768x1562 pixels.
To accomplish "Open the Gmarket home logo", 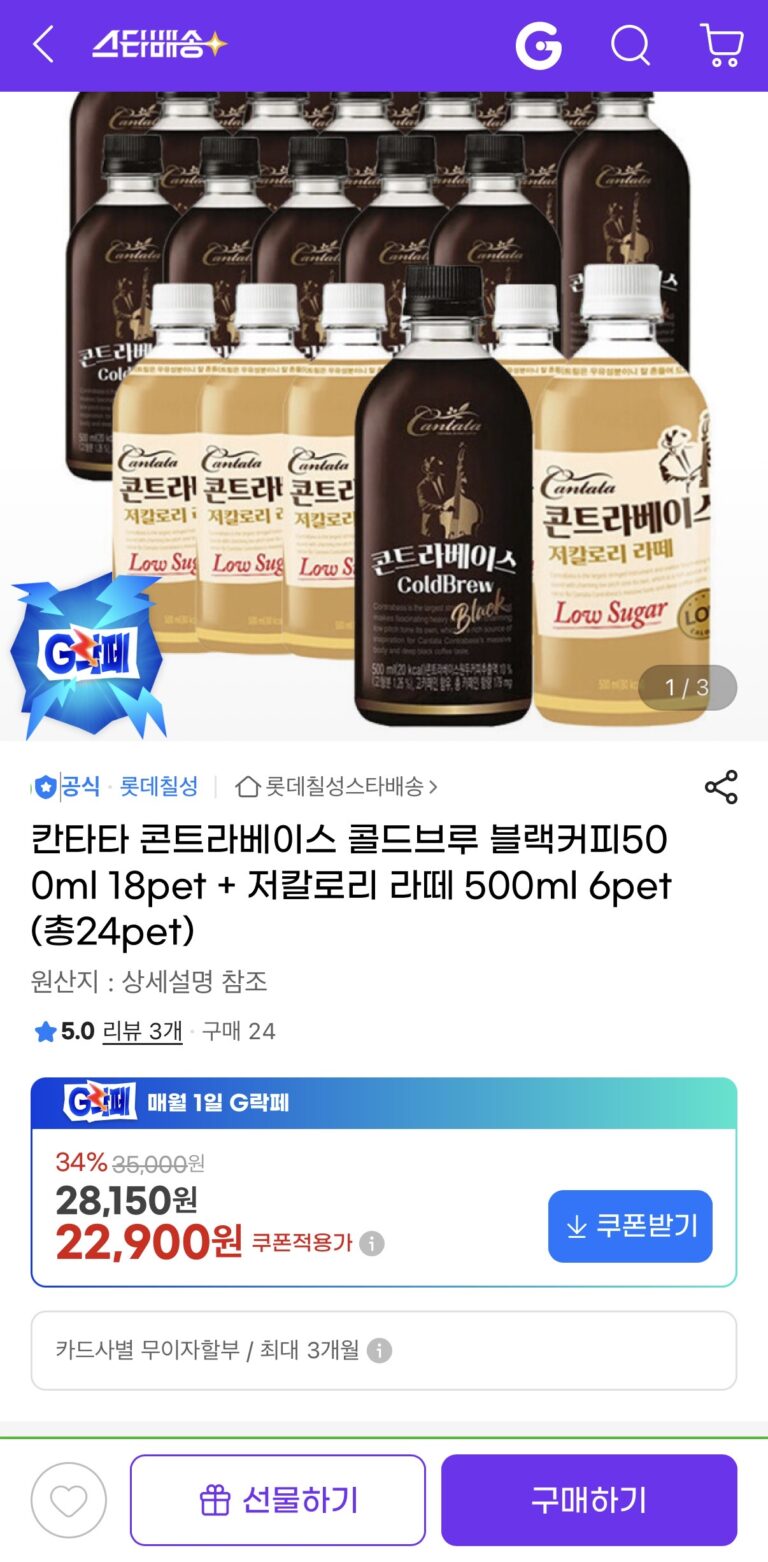I will [x=538, y=46].
